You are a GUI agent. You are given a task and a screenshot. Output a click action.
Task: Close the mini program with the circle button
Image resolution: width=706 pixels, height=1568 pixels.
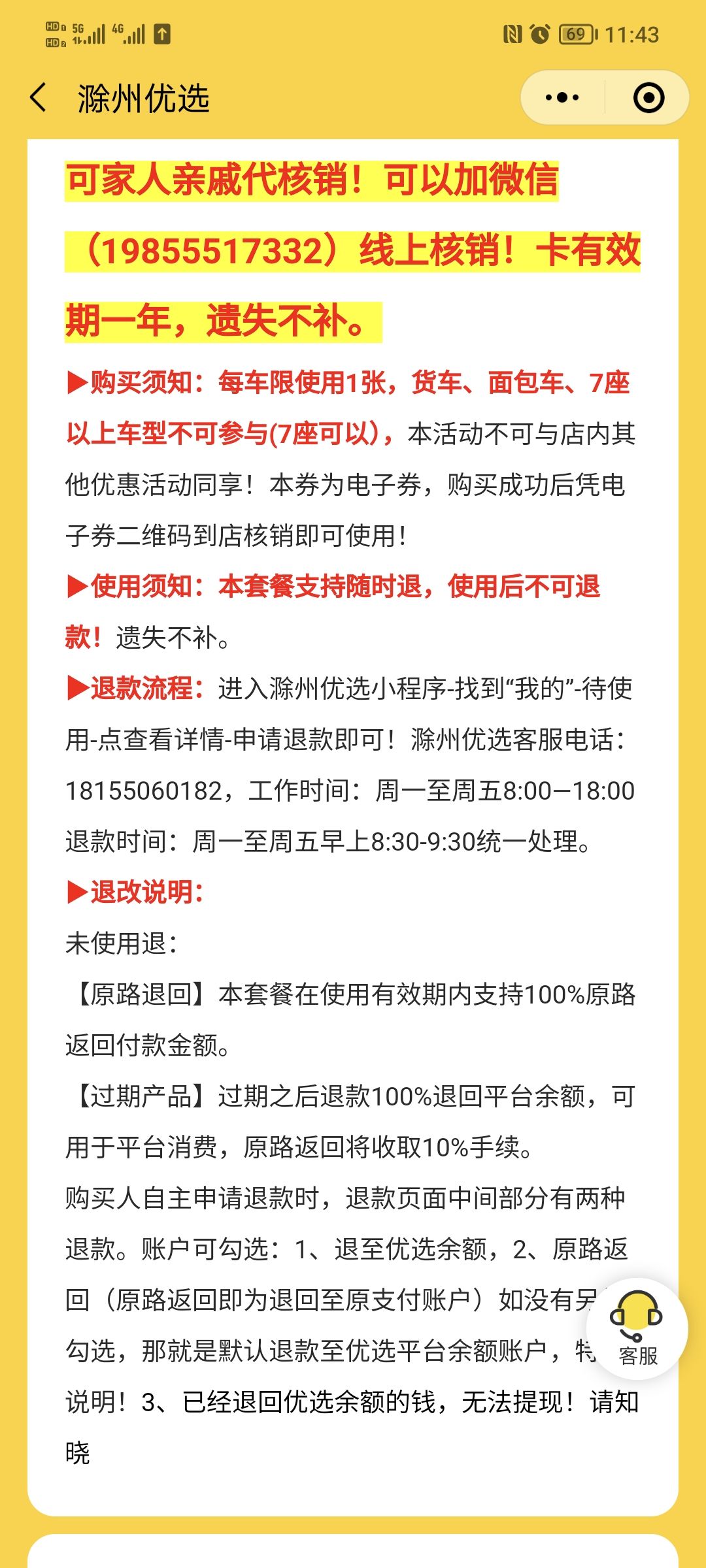(x=648, y=98)
